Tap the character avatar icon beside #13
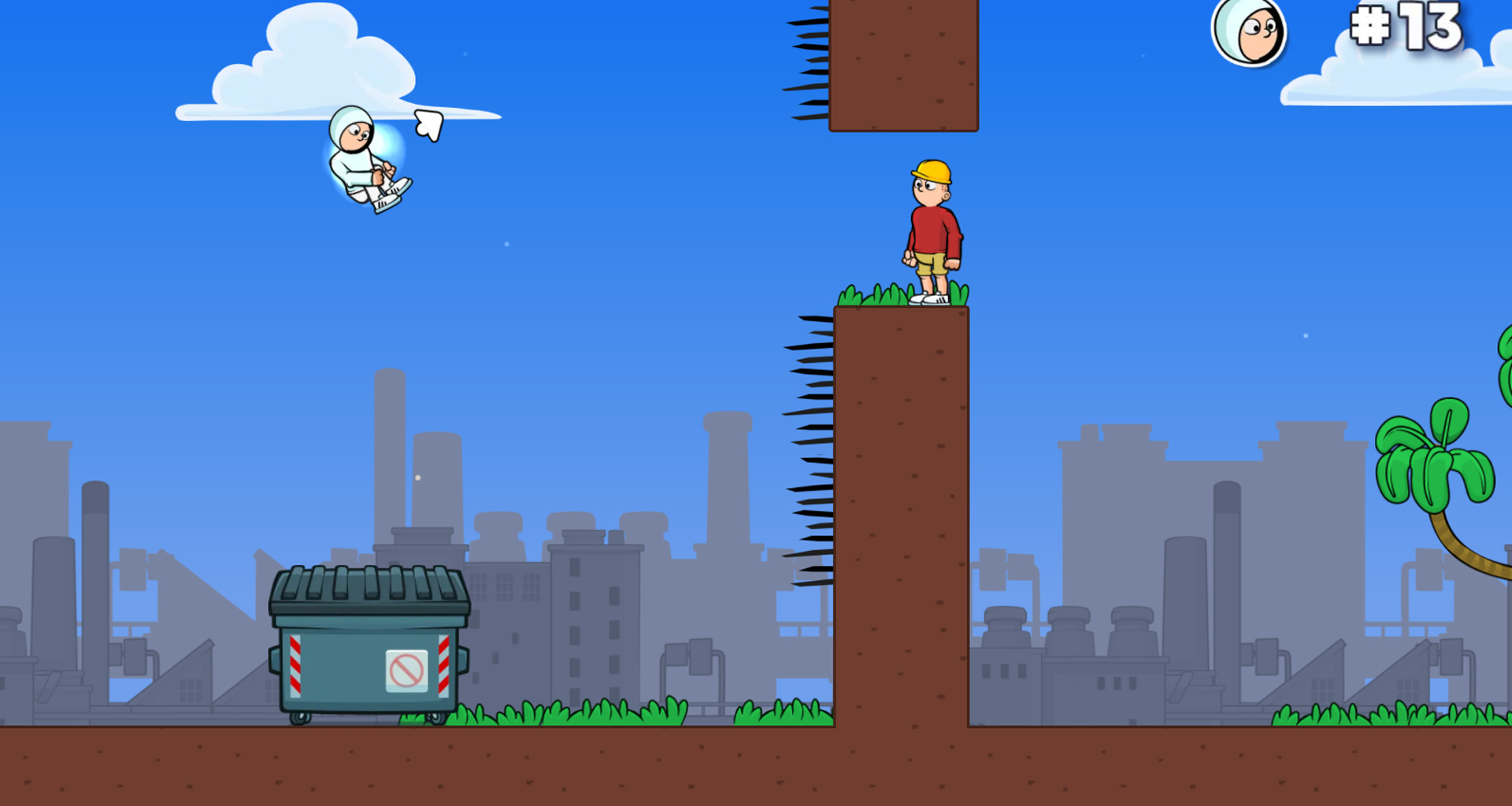 1249,31
